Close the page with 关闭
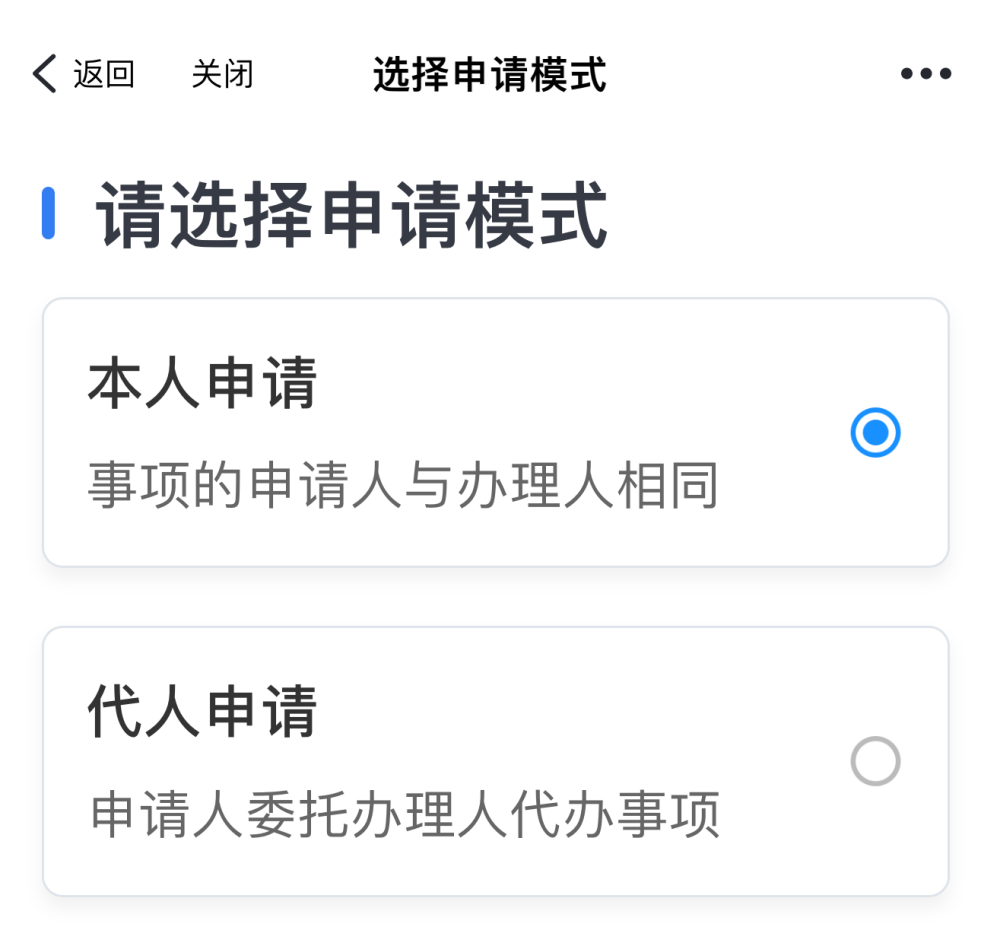Viewport: 981px width, 950px height. pyautogui.click(x=222, y=74)
